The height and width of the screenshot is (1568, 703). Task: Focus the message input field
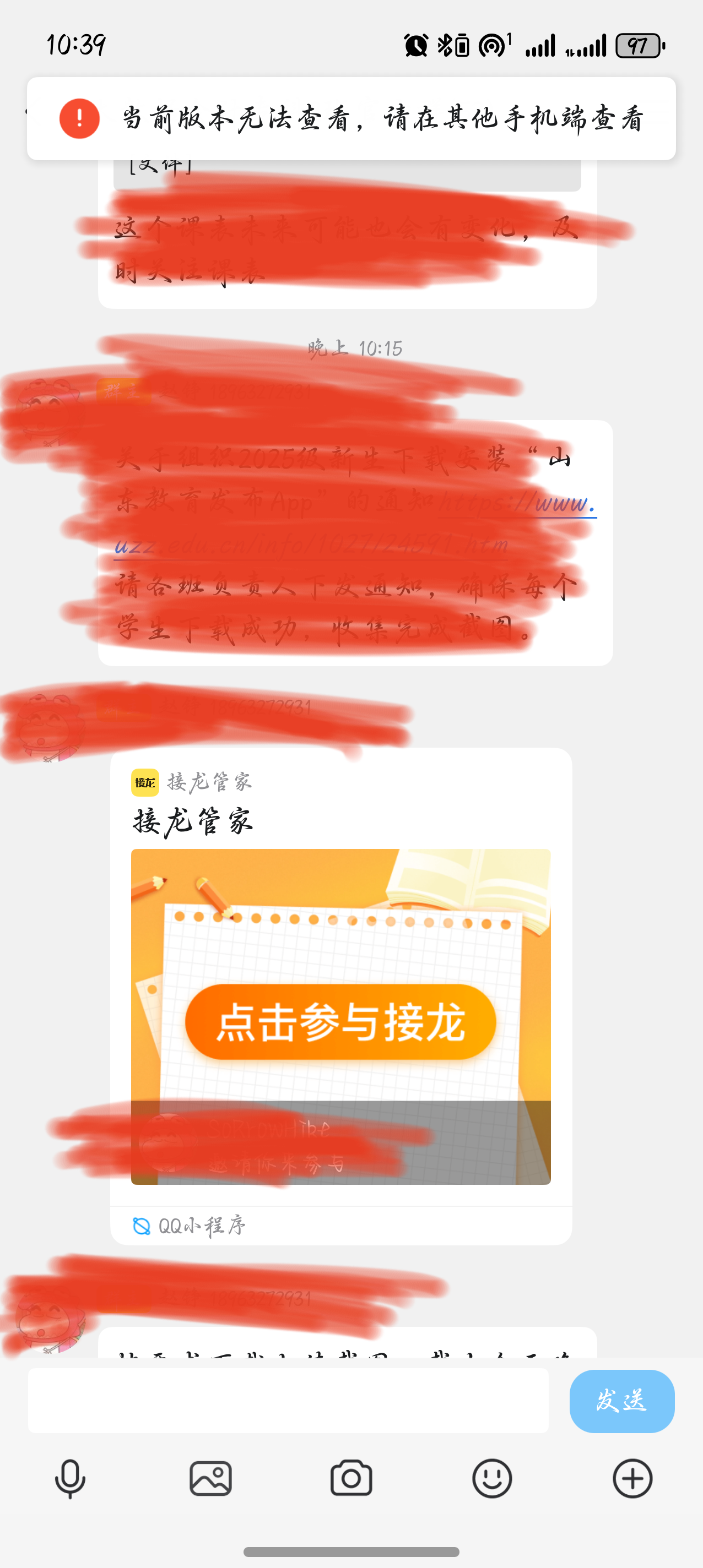pos(288,1401)
